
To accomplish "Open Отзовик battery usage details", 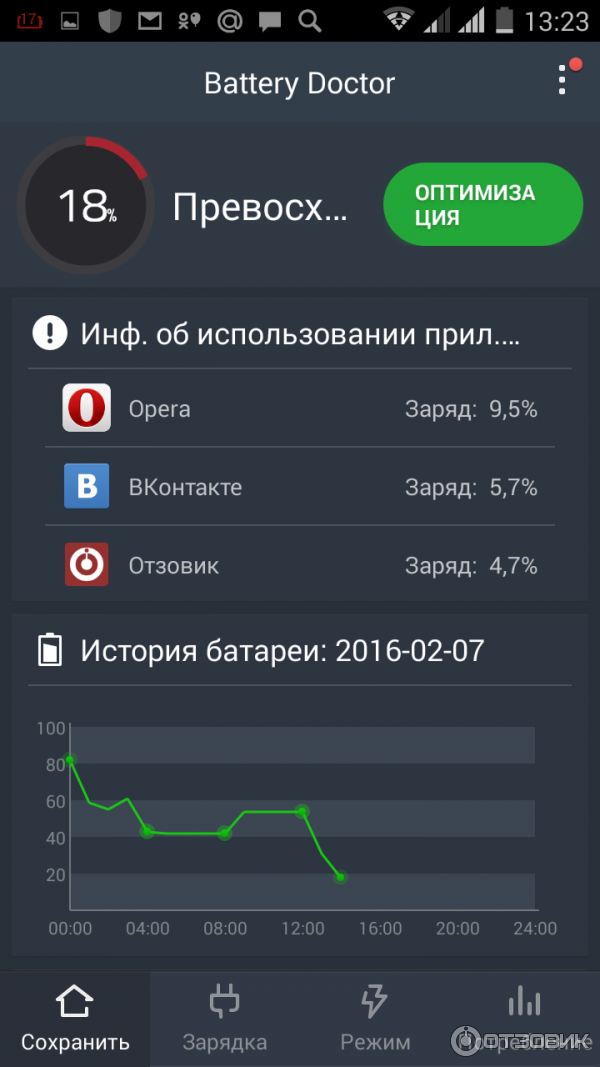I will [300, 565].
